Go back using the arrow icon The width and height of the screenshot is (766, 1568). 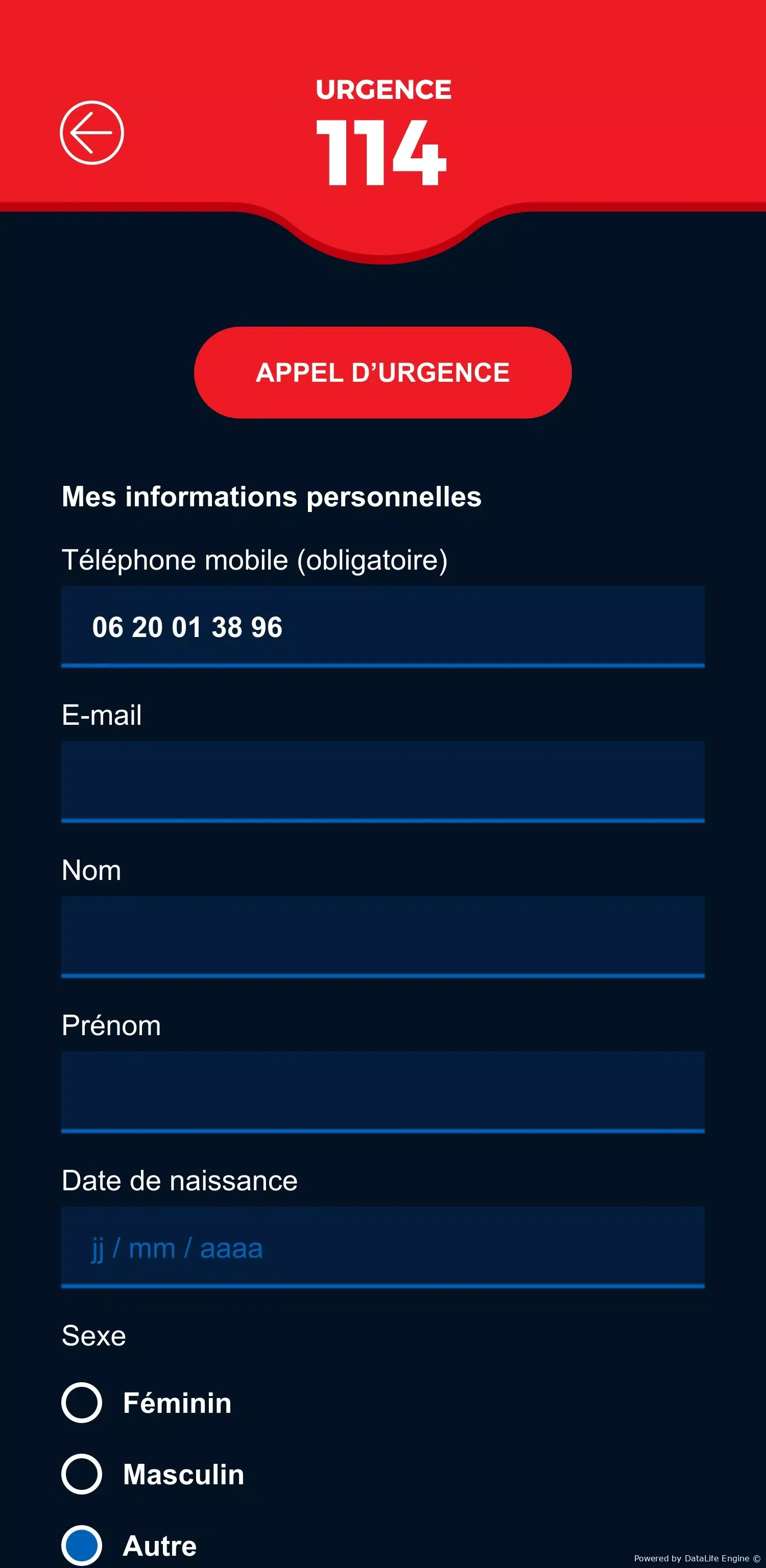click(92, 133)
